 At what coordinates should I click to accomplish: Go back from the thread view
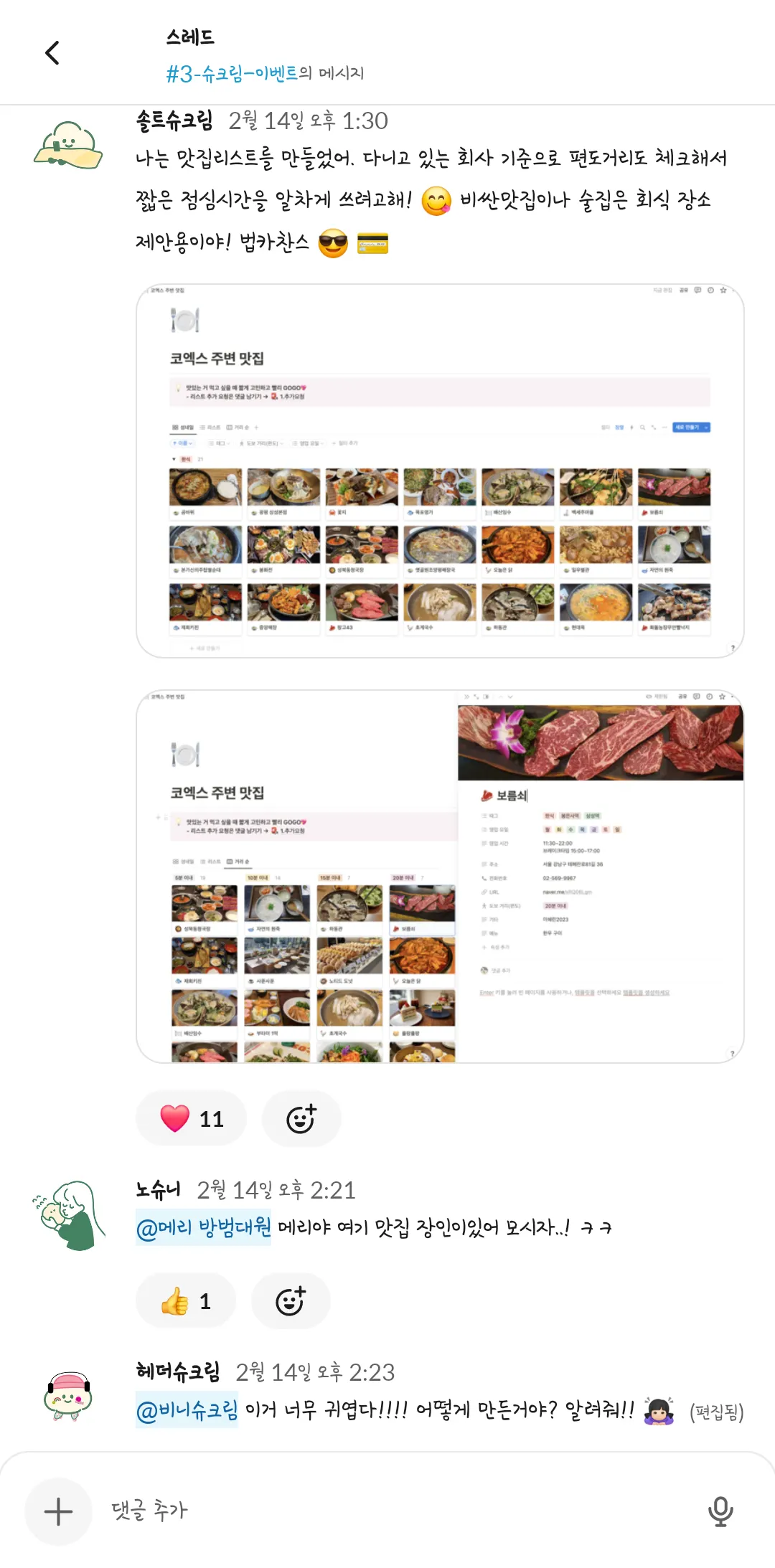click(x=52, y=53)
